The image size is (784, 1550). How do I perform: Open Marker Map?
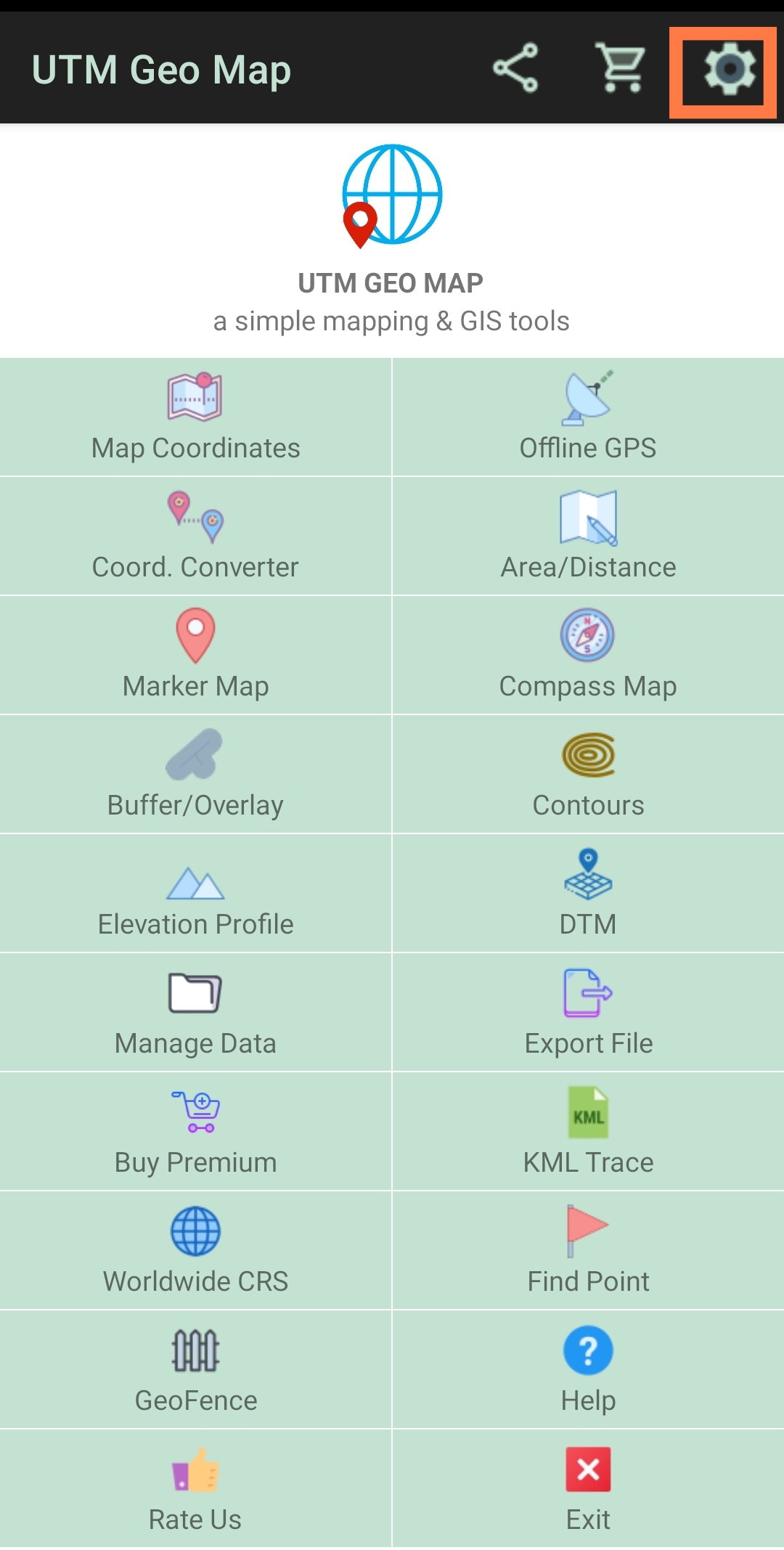195,656
